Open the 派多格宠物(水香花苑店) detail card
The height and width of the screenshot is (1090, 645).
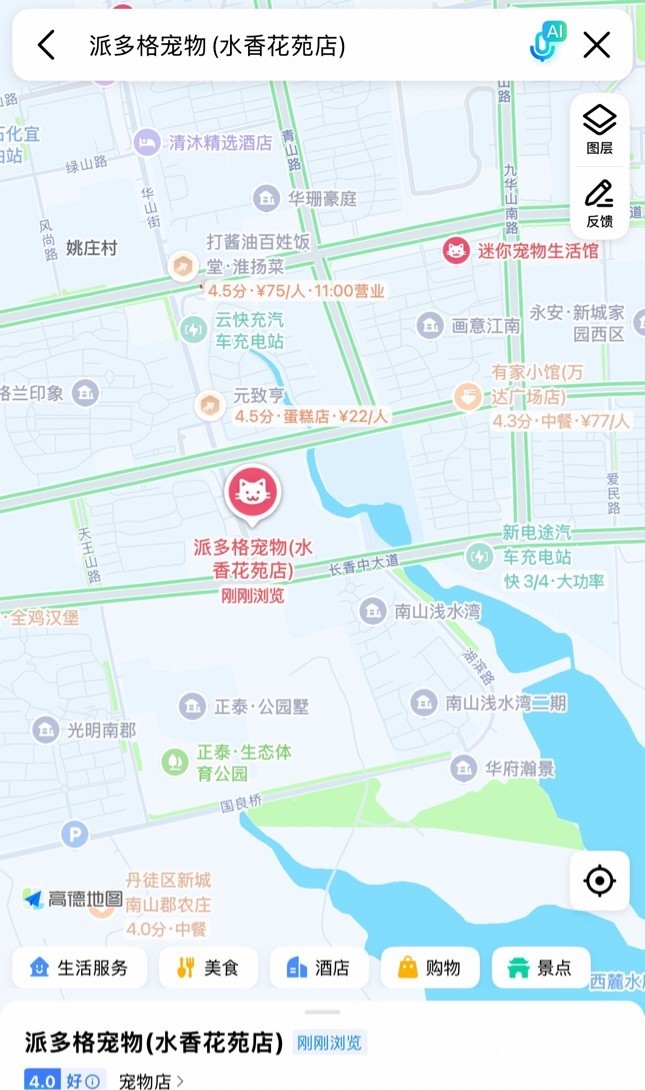click(322, 1046)
